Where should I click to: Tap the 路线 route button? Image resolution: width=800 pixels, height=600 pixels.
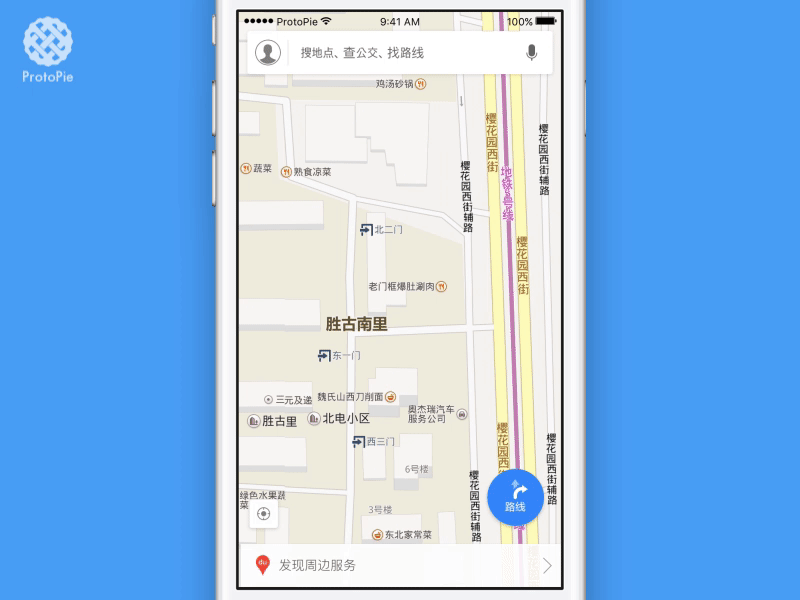click(x=515, y=497)
